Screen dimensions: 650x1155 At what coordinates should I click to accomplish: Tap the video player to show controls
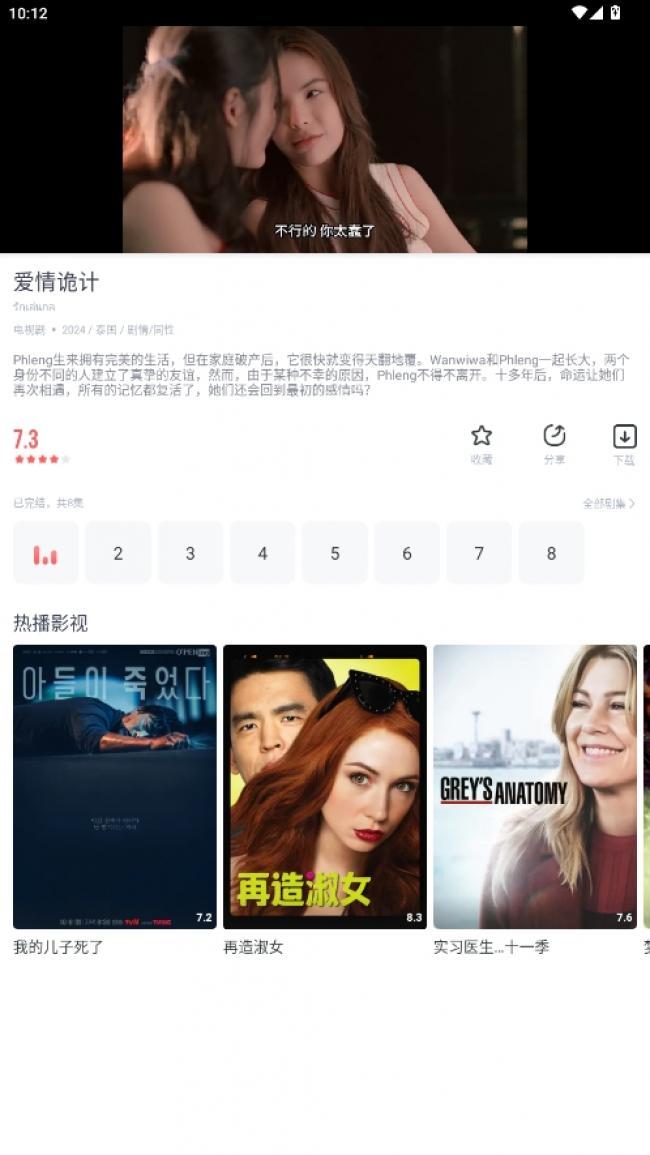325,140
